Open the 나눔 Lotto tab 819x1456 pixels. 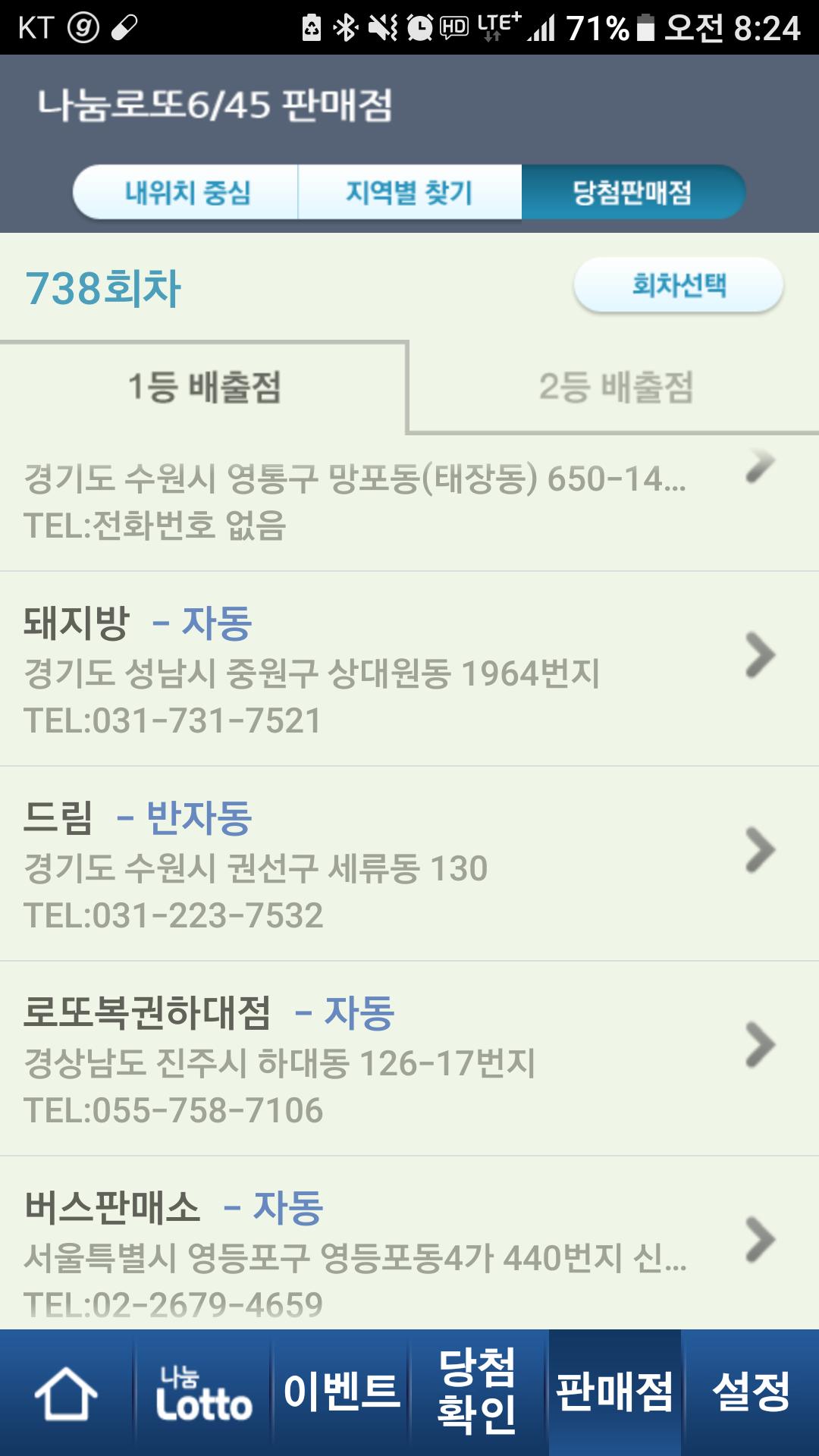203,1393
